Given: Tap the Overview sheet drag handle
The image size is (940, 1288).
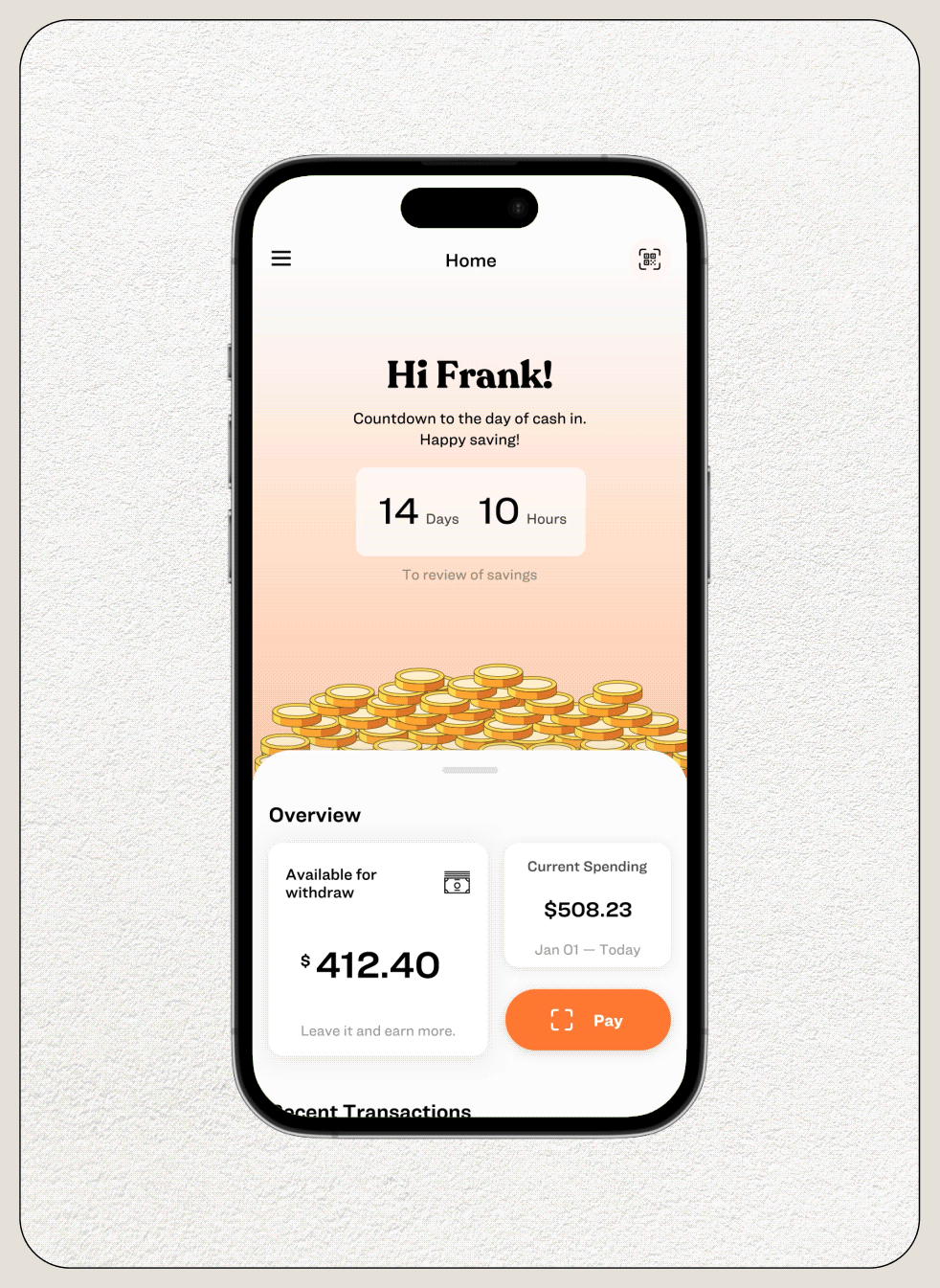Looking at the screenshot, I should tap(470, 770).
